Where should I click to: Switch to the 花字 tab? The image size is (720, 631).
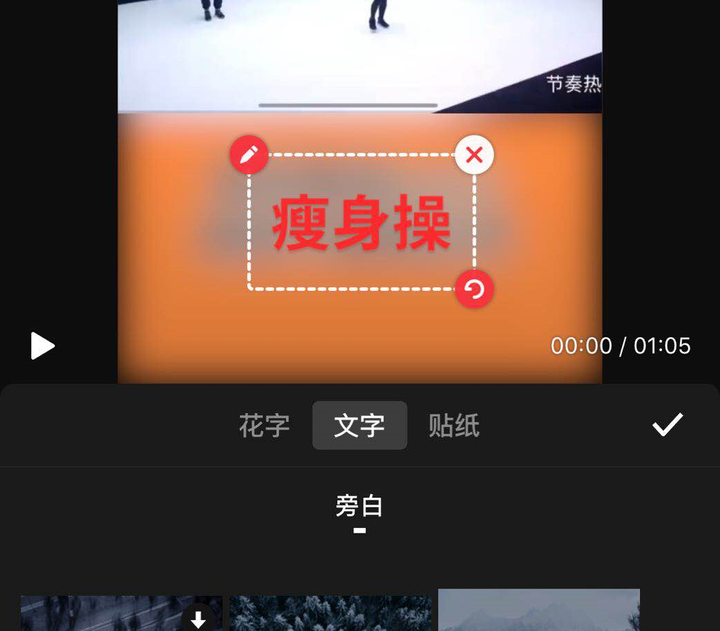(264, 425)
